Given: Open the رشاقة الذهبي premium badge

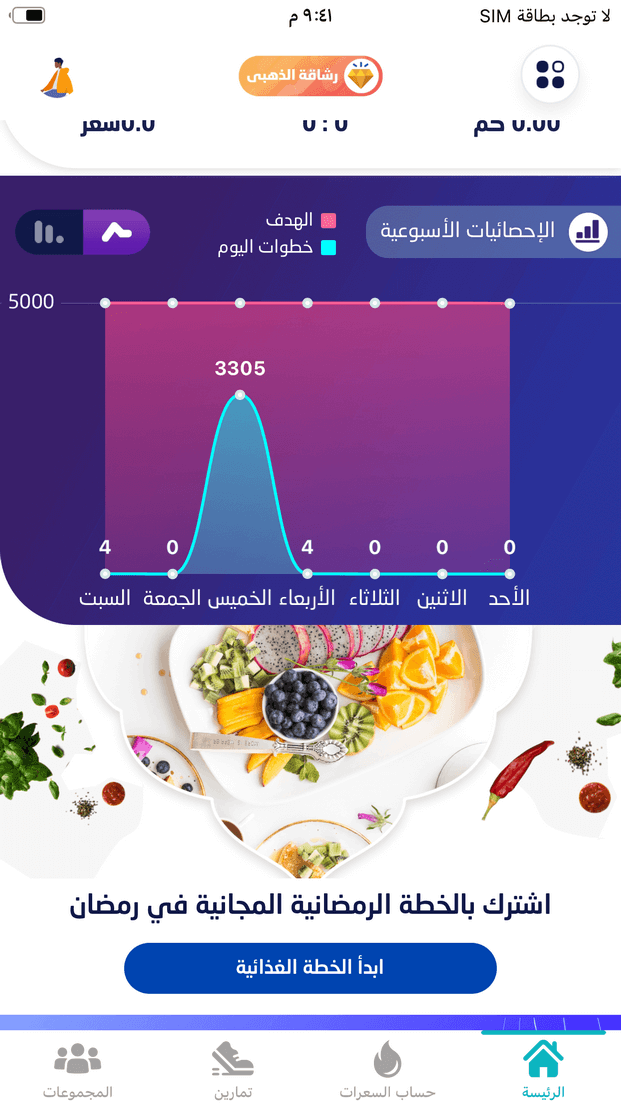Looking at the screenshot, I should point(310,76).
